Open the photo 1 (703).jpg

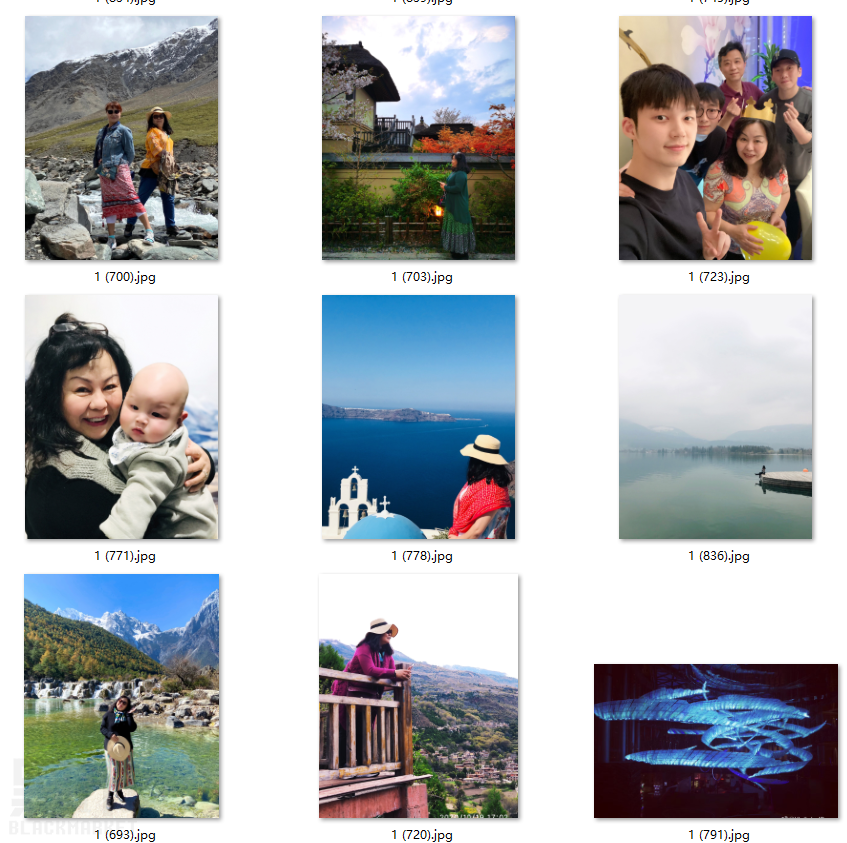418,138
